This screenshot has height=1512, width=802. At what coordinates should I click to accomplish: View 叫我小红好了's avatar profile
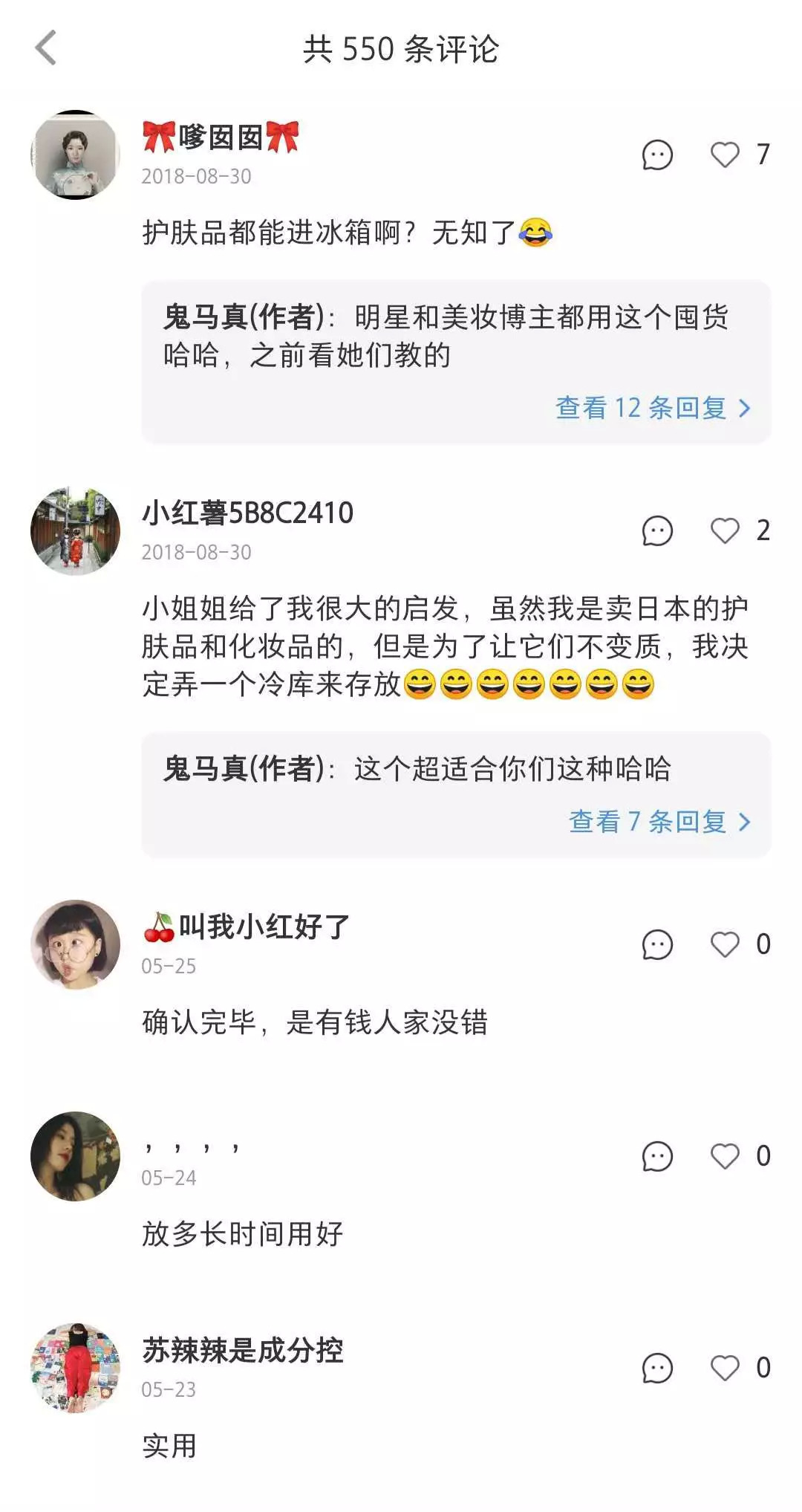75,945
